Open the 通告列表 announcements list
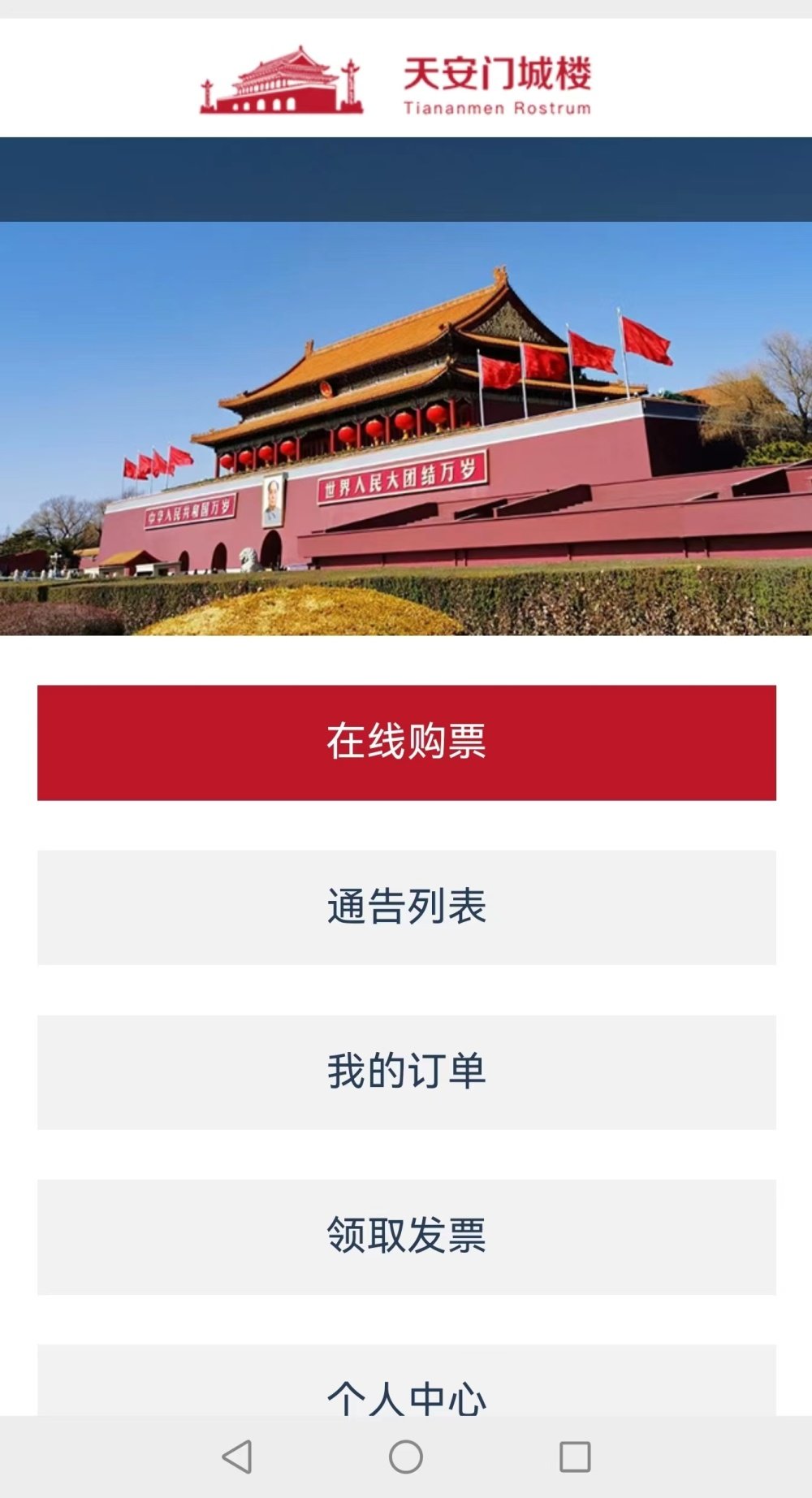This screenshot has width=812, height=1498. pos(406,907)
